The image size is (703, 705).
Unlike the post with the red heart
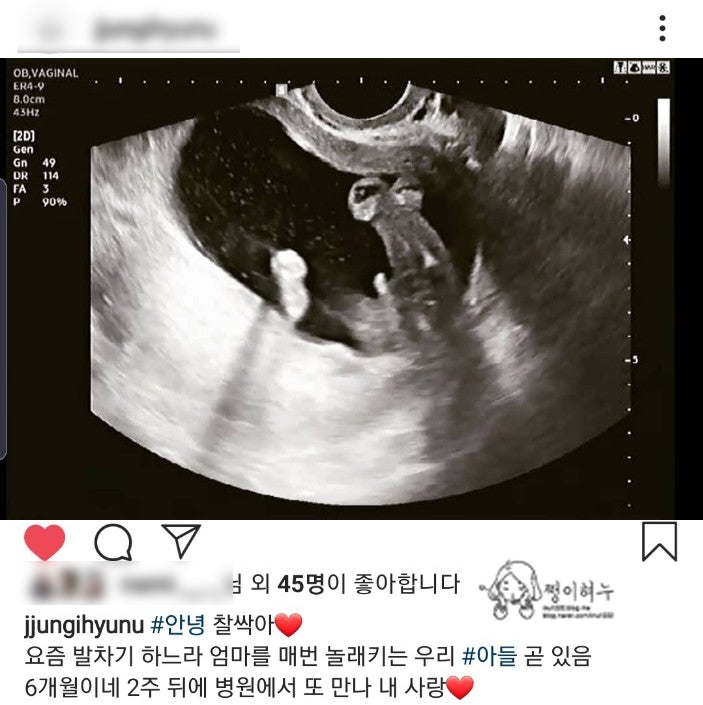pos(43,542)
